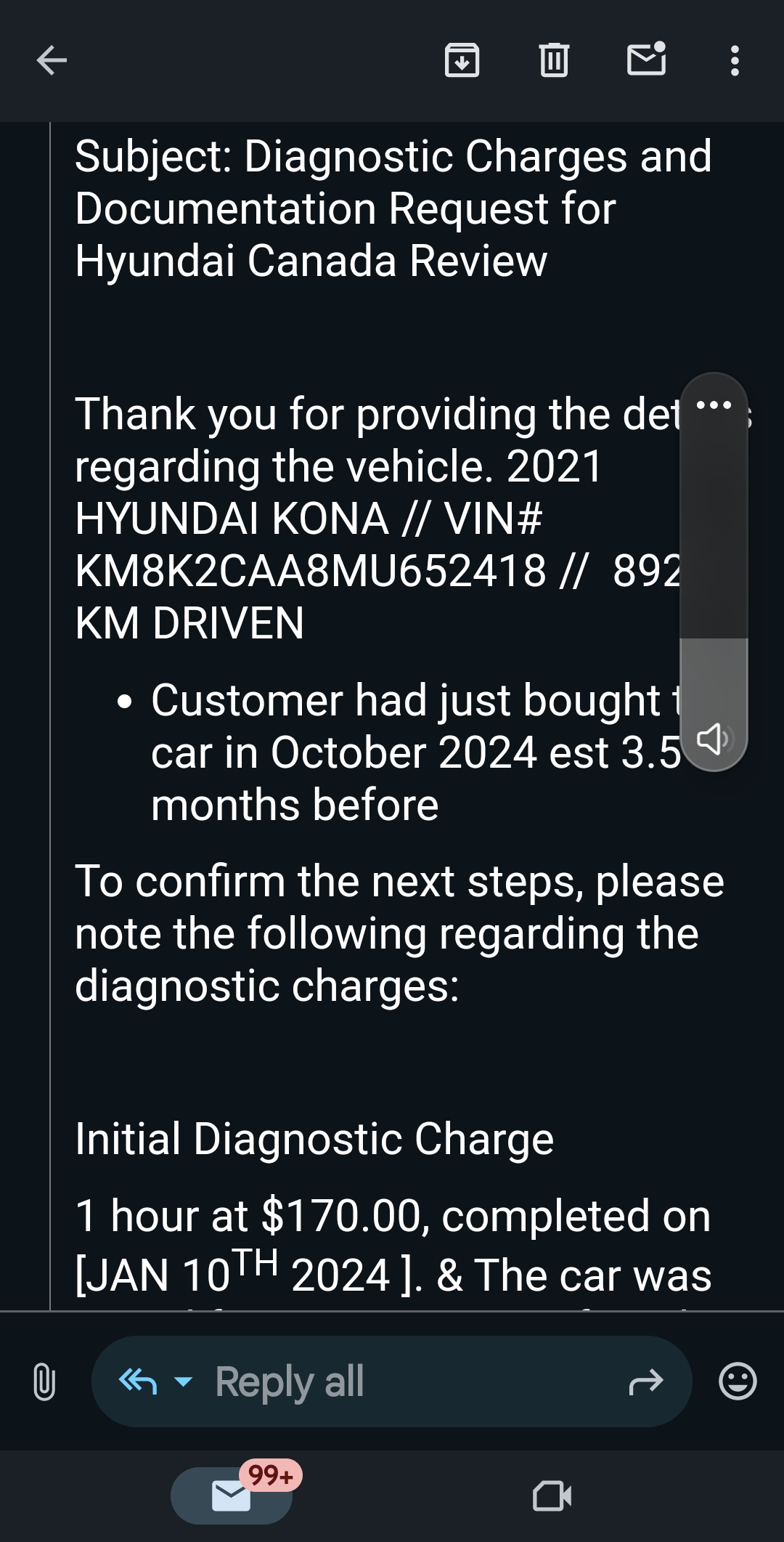The height and width of the screenshot is (1542, 784).
Task: Open volume panel's three-dot options
Action: tap(714, 405)
